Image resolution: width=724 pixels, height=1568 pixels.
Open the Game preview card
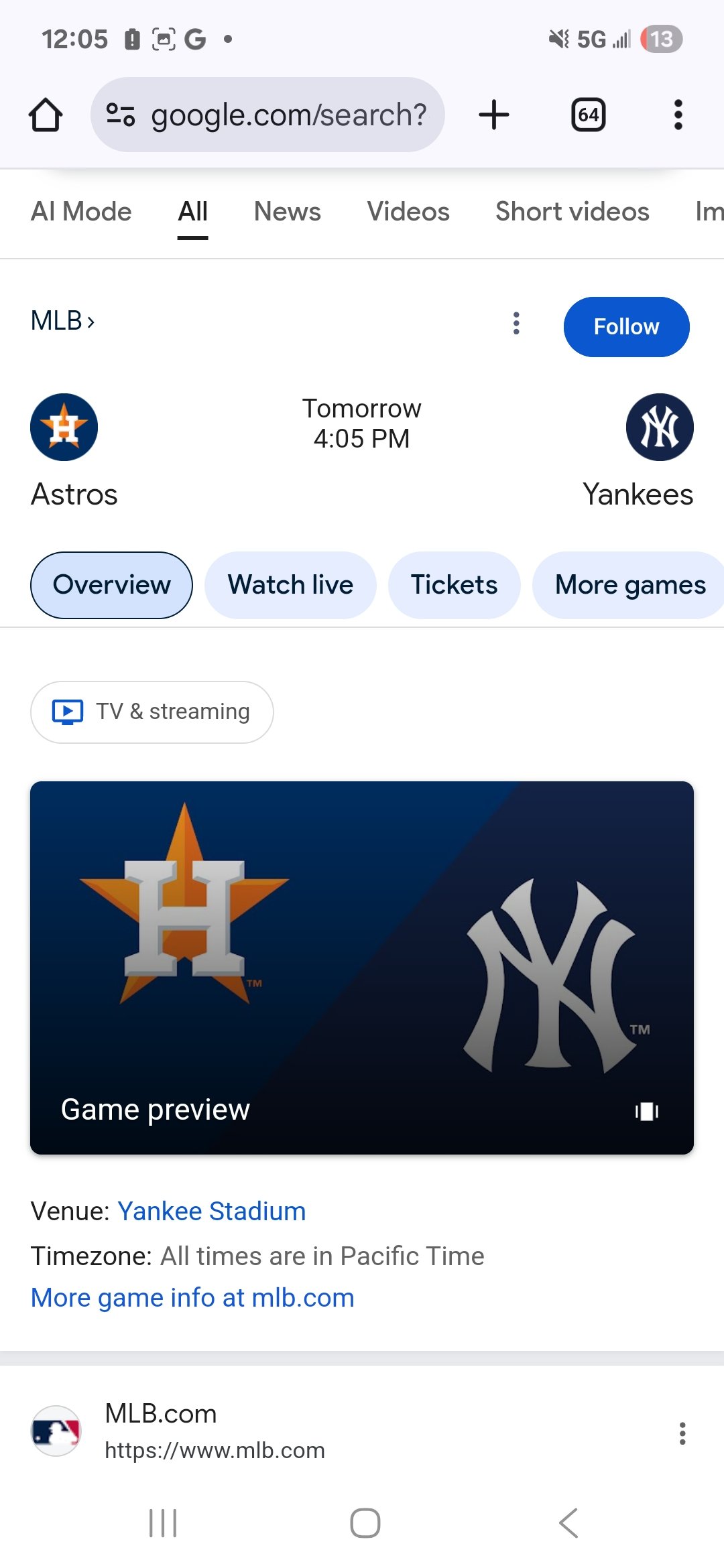[362, 967]
